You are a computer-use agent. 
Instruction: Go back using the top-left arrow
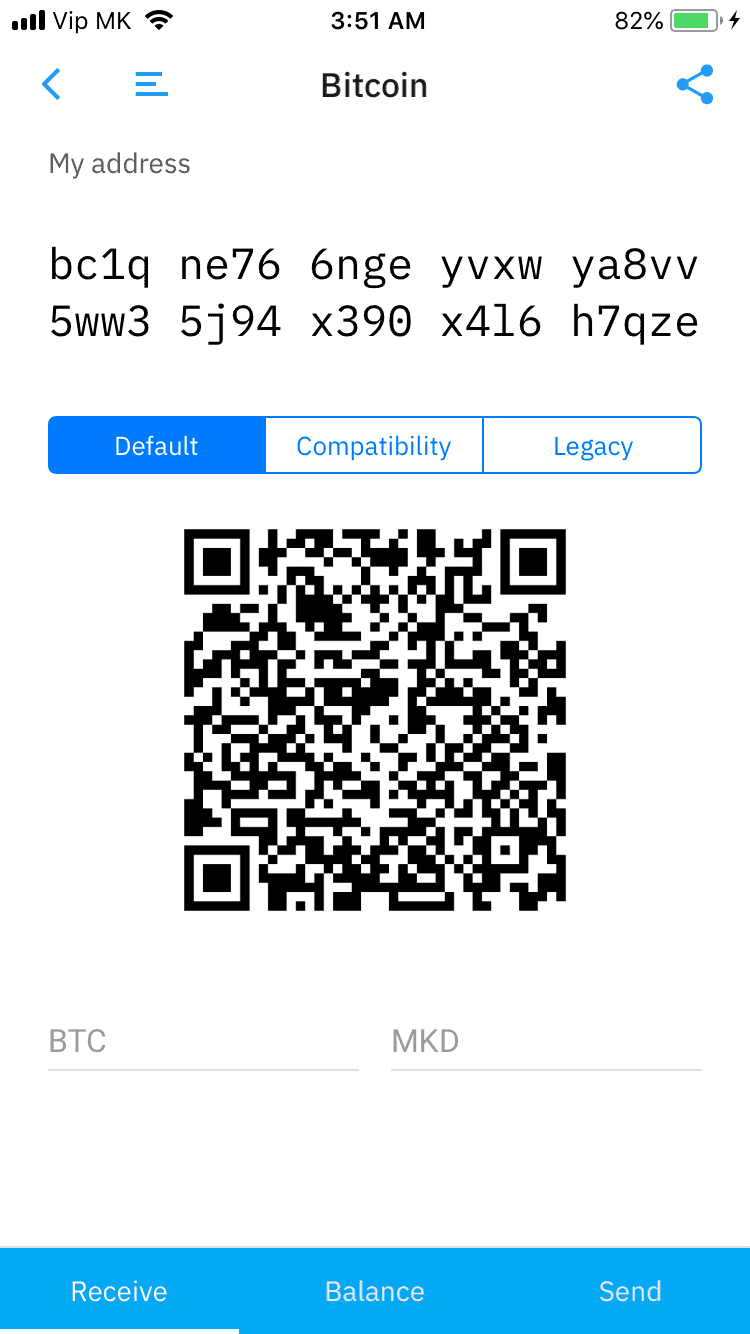[52, 85]
